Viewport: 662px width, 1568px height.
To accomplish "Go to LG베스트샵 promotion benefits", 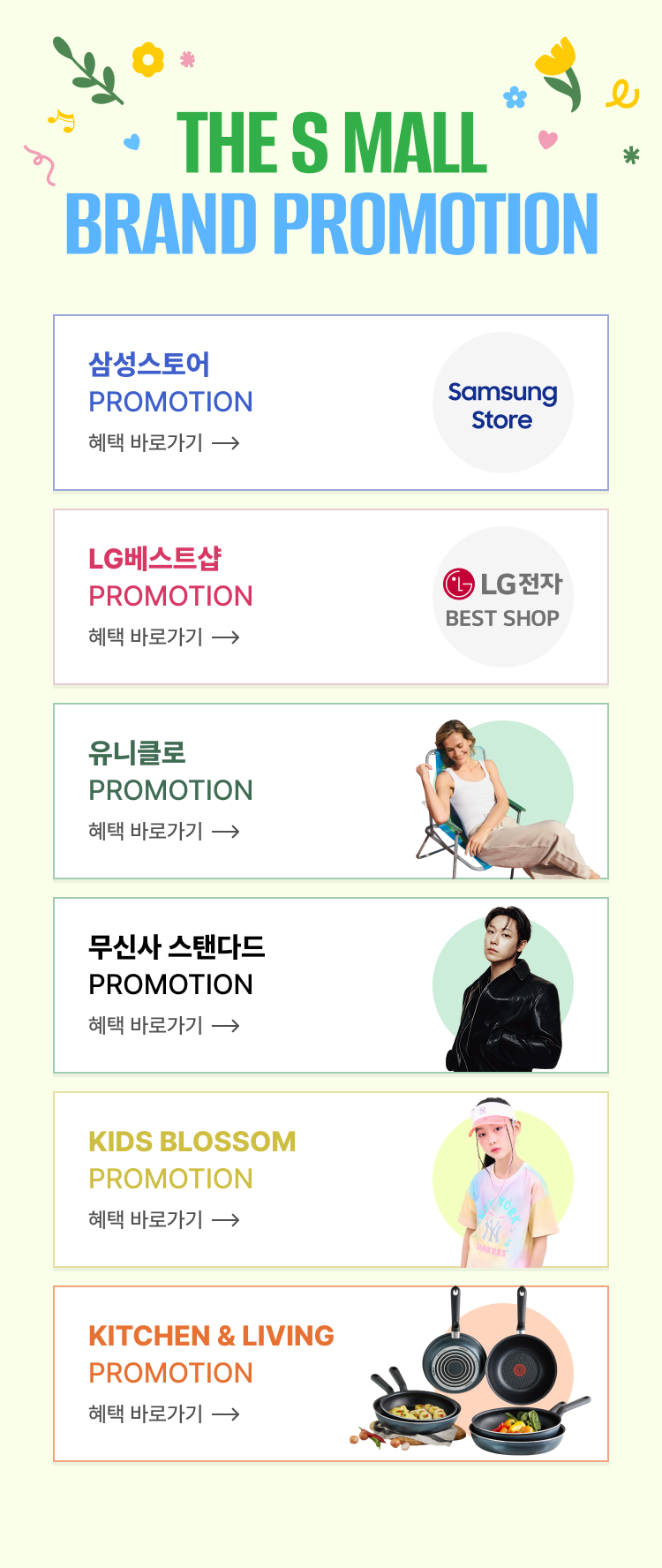I will click(164, 637).
